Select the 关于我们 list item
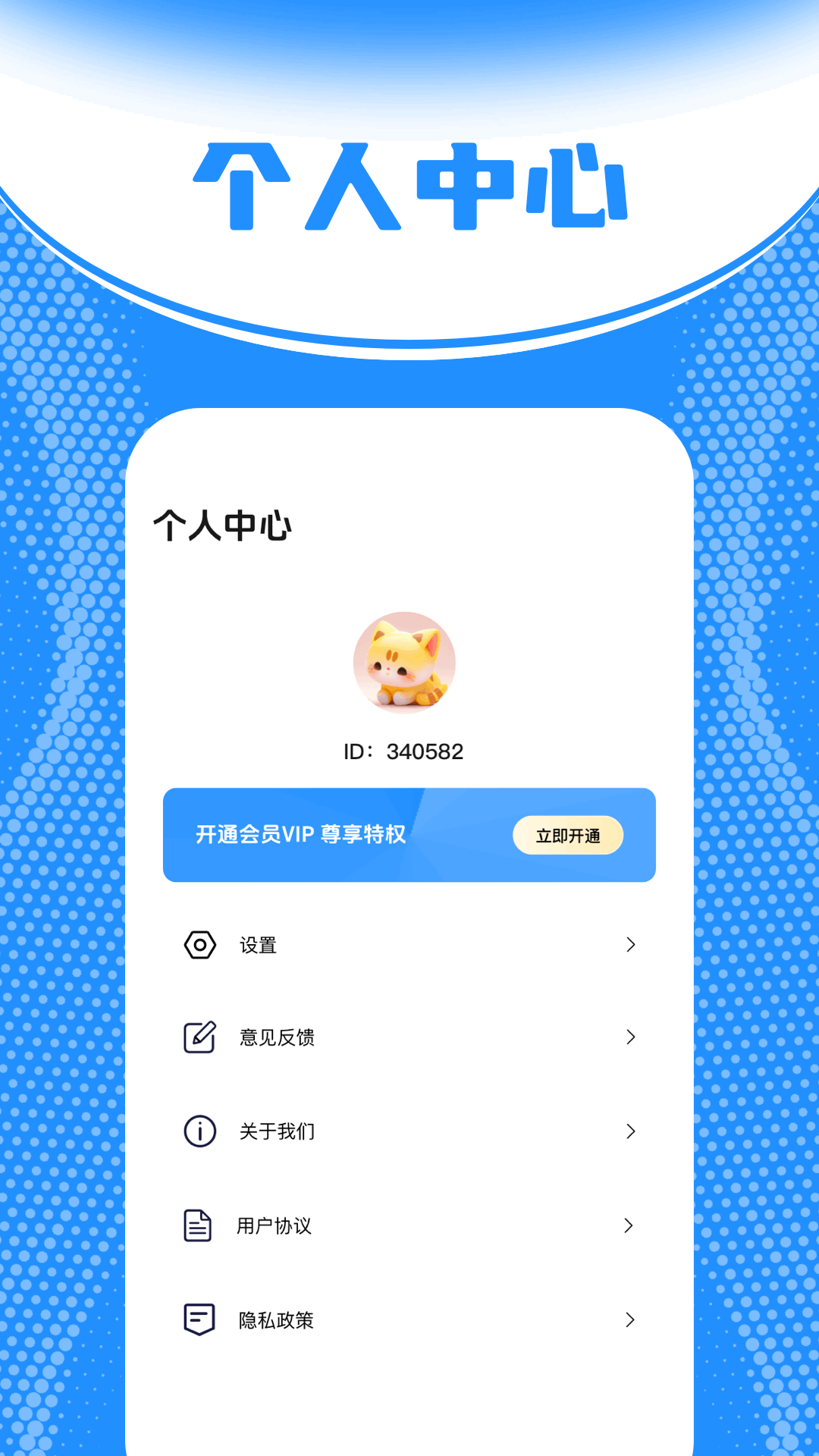The image size is (819, 1456). pos(275,1131)
